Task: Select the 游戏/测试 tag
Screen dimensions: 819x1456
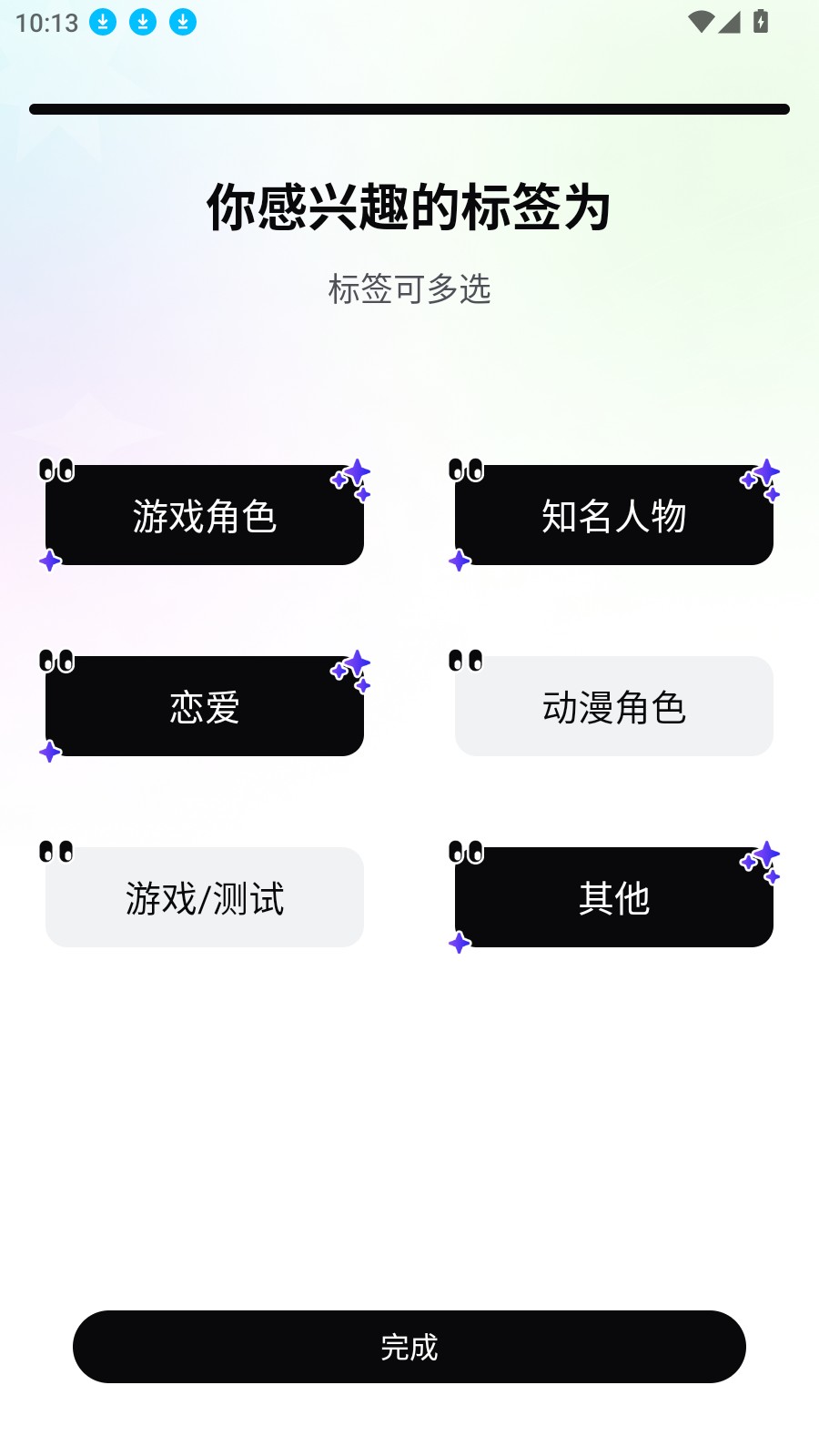Action: [x=204, y=896]
